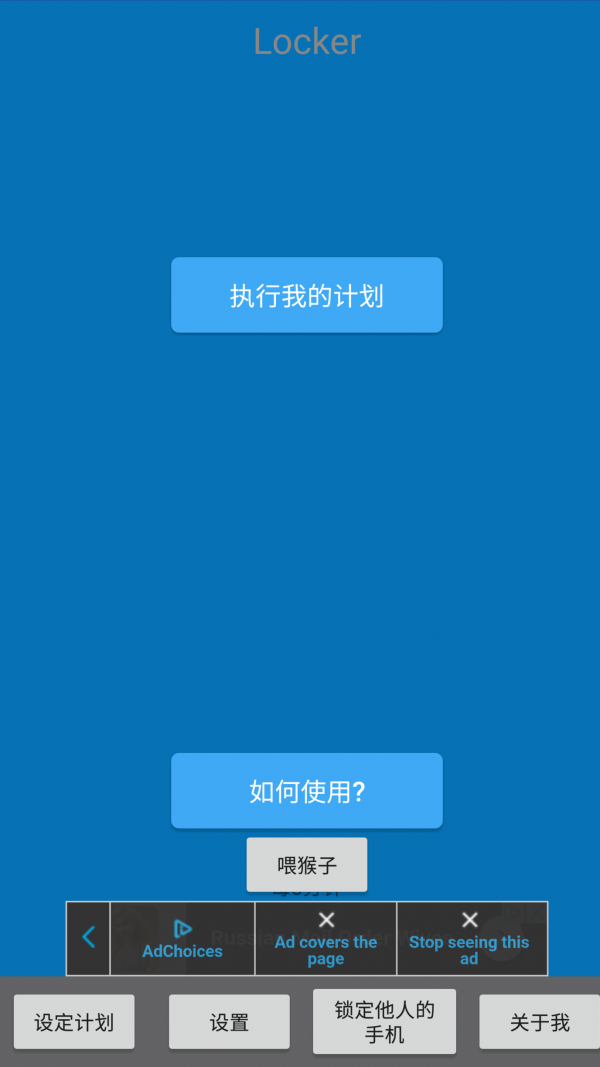Select 锁定他人的手机
This screenshot has width=600, height=1067.
[384, 1021]
